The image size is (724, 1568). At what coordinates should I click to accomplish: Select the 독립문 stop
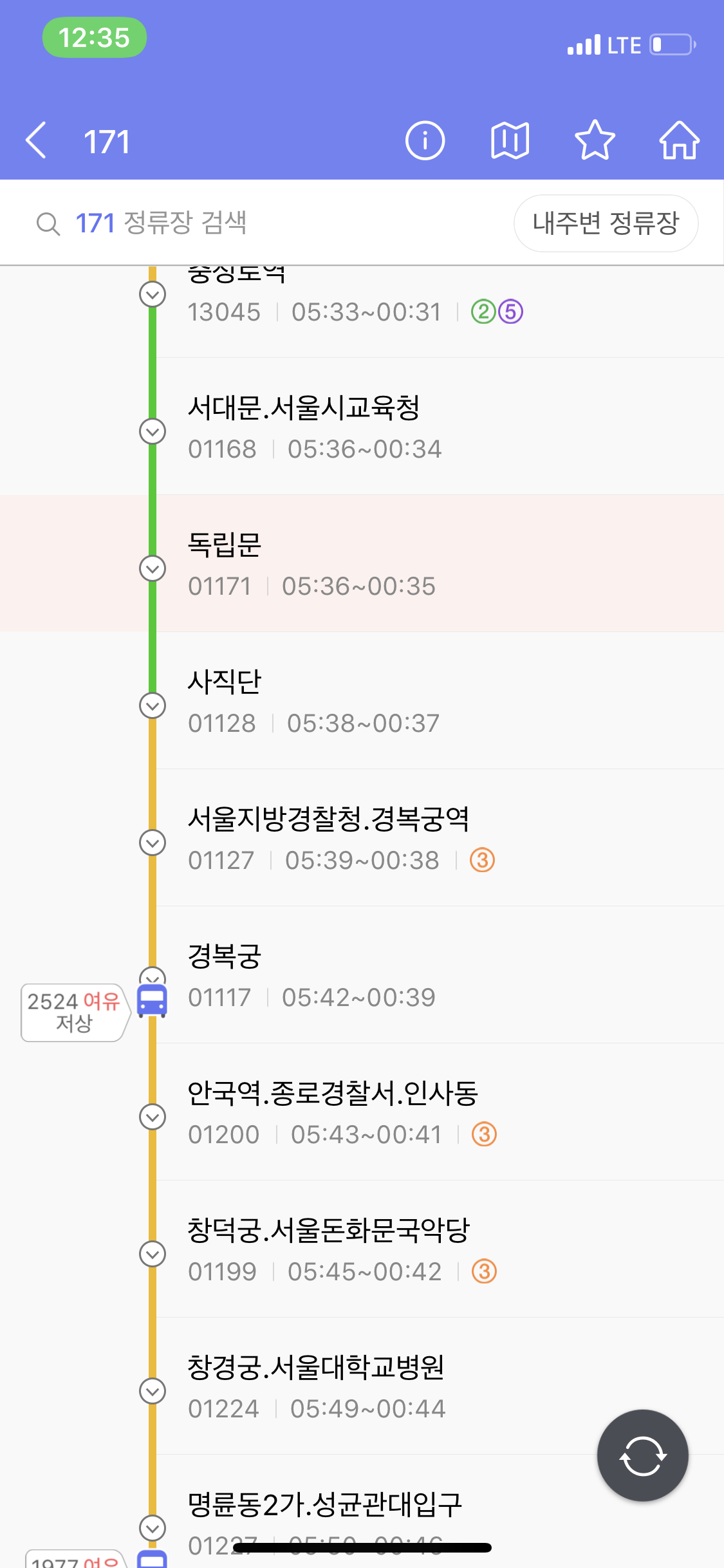click(362, 563)
